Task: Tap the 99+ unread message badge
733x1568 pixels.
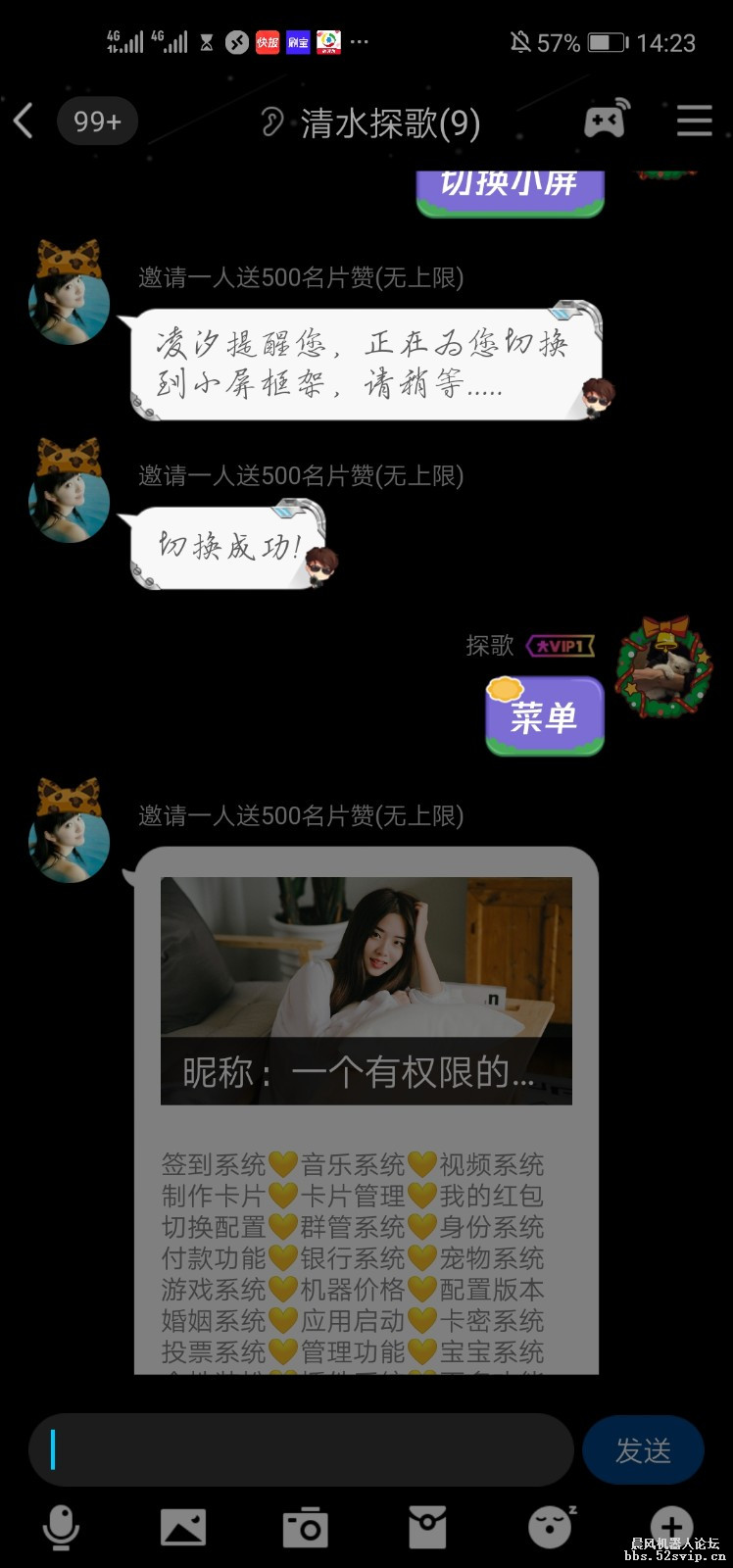Action: [x=97, y=121]
